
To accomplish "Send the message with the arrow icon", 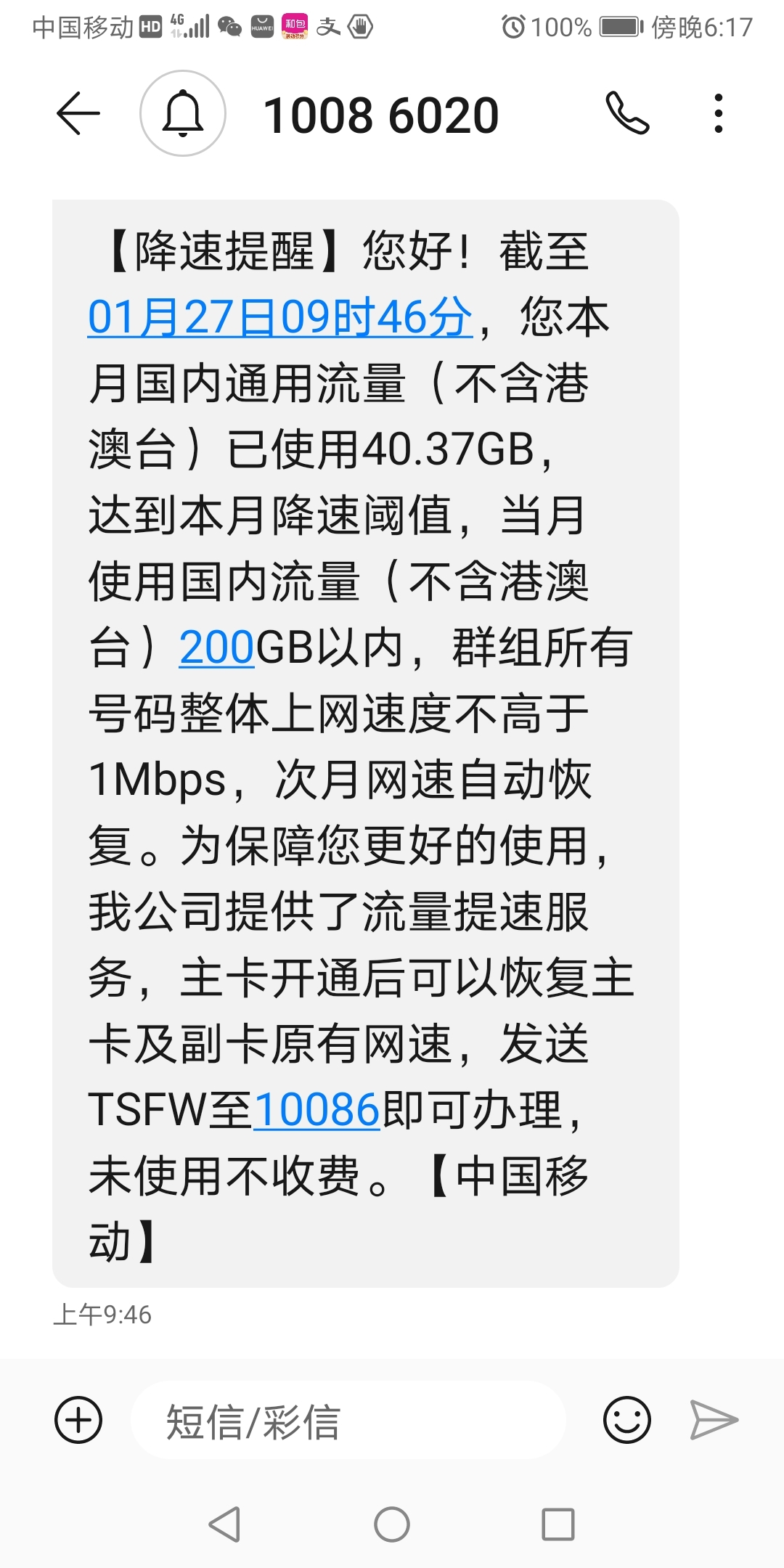I will [714, 1420].
